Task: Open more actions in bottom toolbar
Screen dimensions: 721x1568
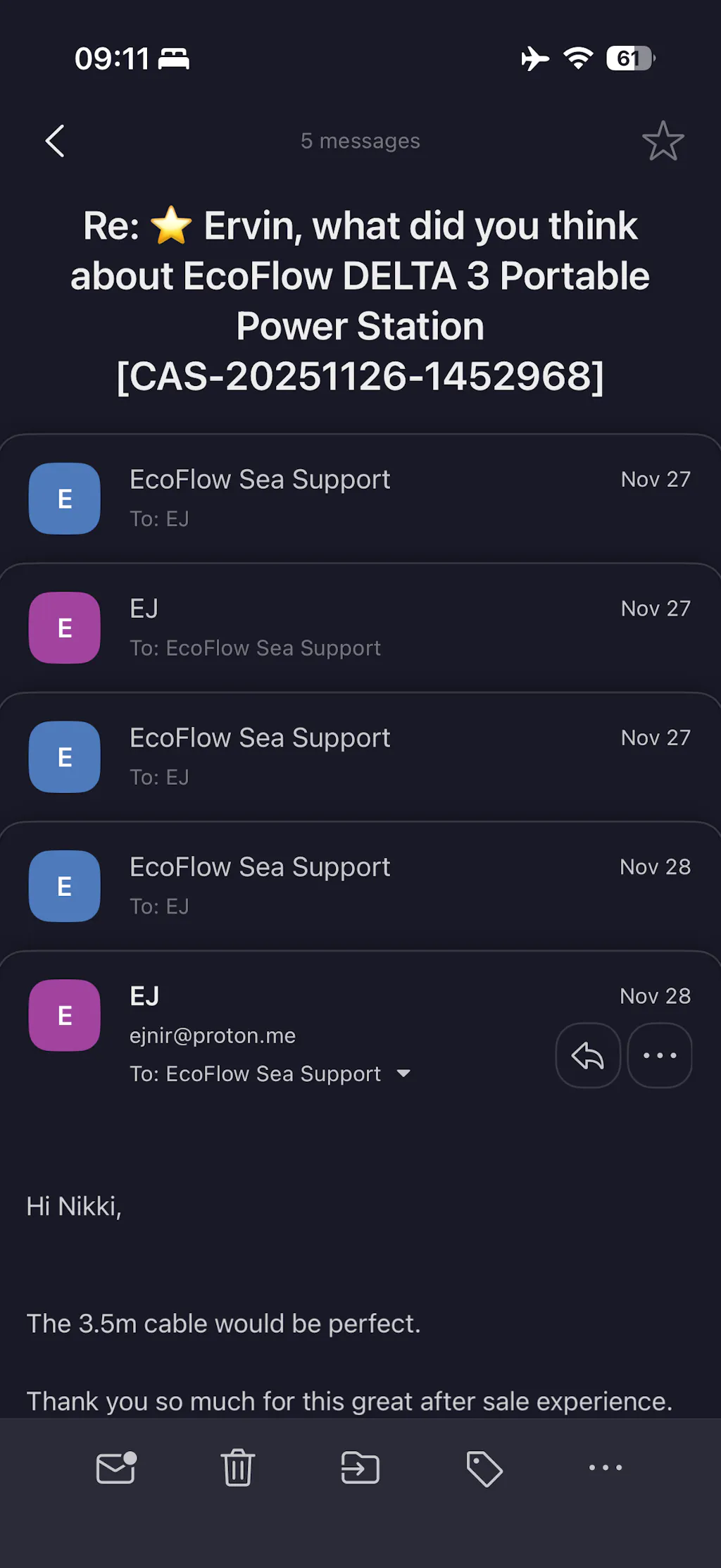Action: 606,1468
